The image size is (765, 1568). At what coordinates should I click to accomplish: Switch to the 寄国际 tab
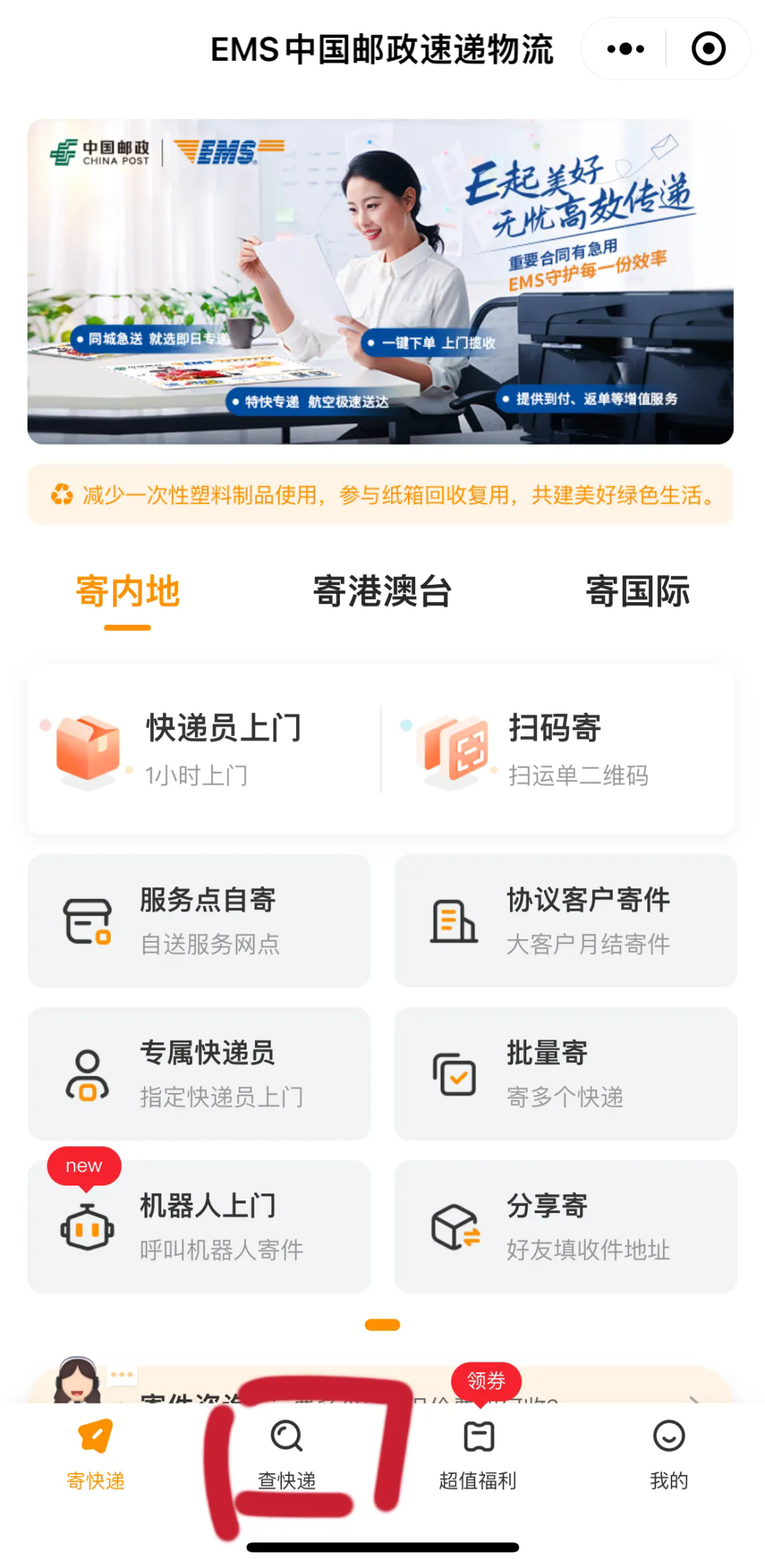pos(637,592)
